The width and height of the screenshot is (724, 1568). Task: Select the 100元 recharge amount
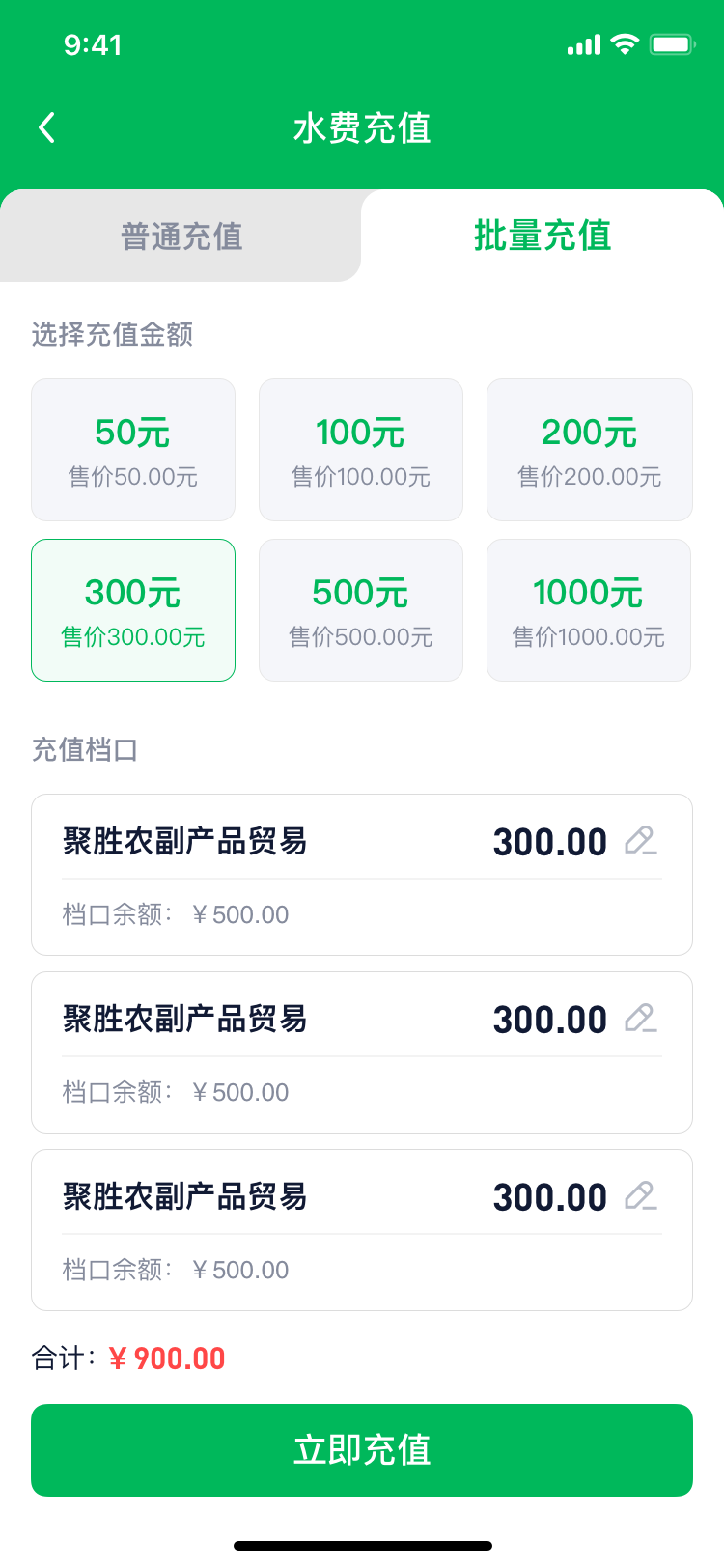361,450
